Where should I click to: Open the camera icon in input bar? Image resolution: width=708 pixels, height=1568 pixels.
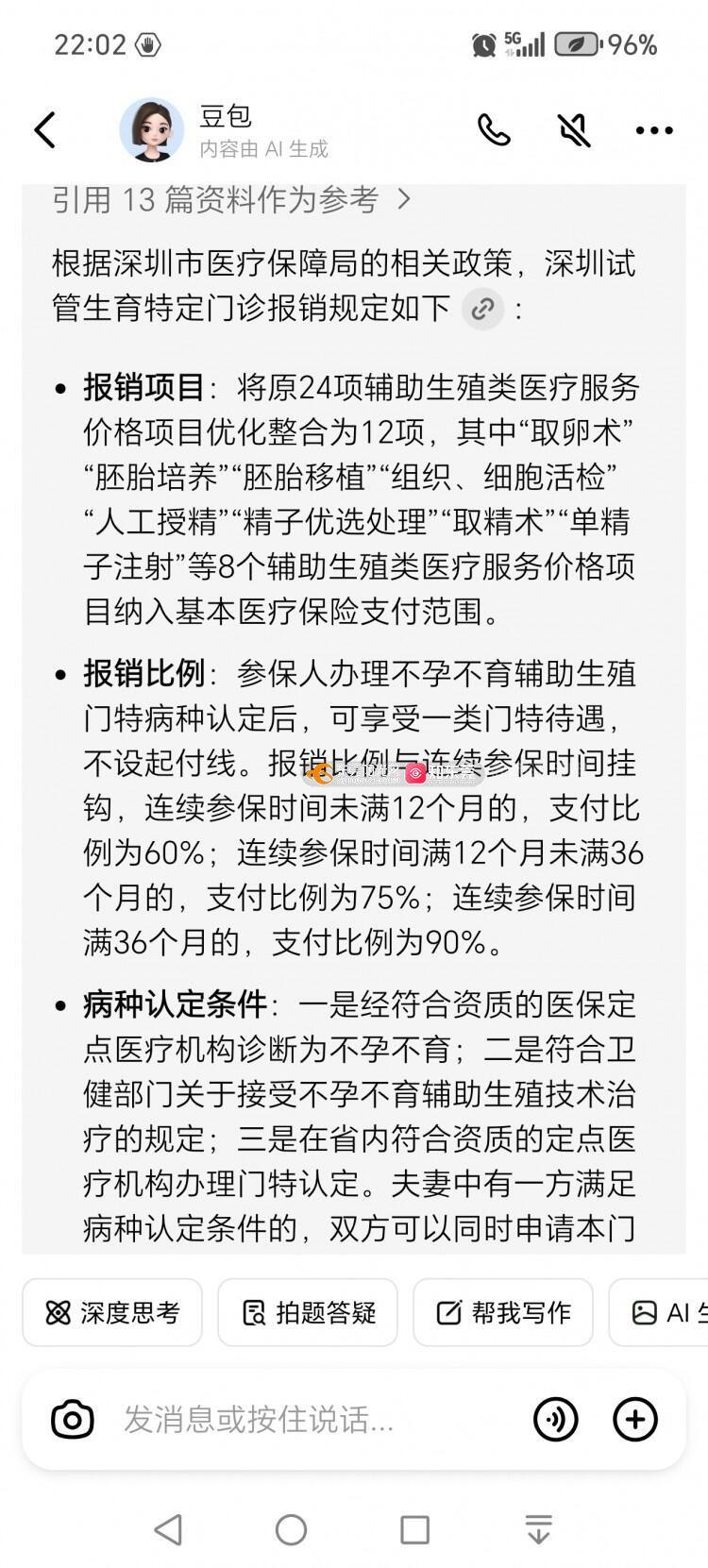73,1419
